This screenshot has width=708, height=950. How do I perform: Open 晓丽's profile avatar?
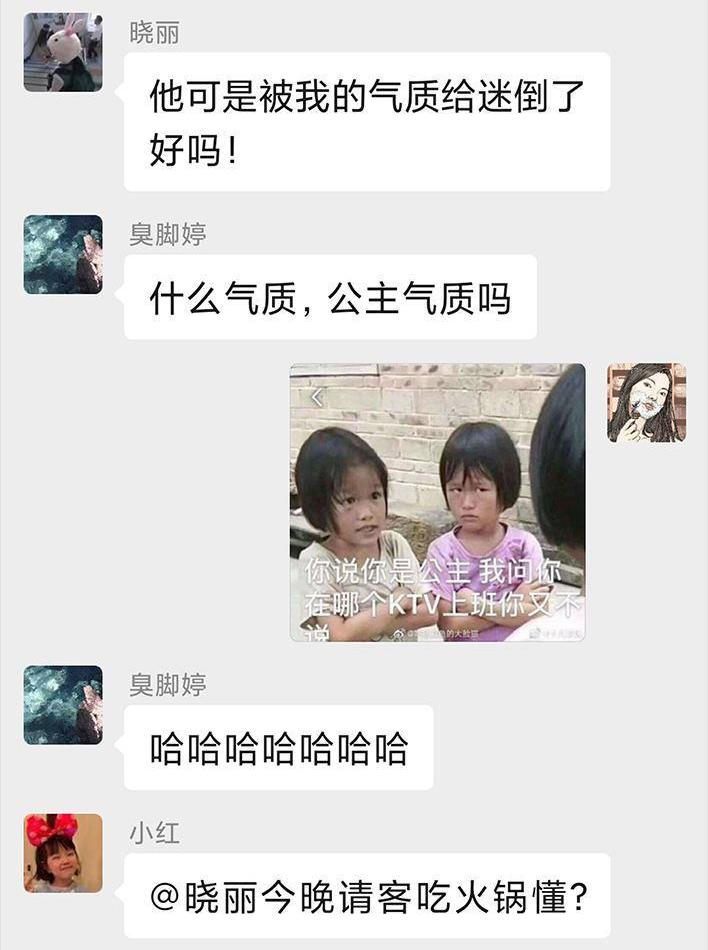coord(63,52)
